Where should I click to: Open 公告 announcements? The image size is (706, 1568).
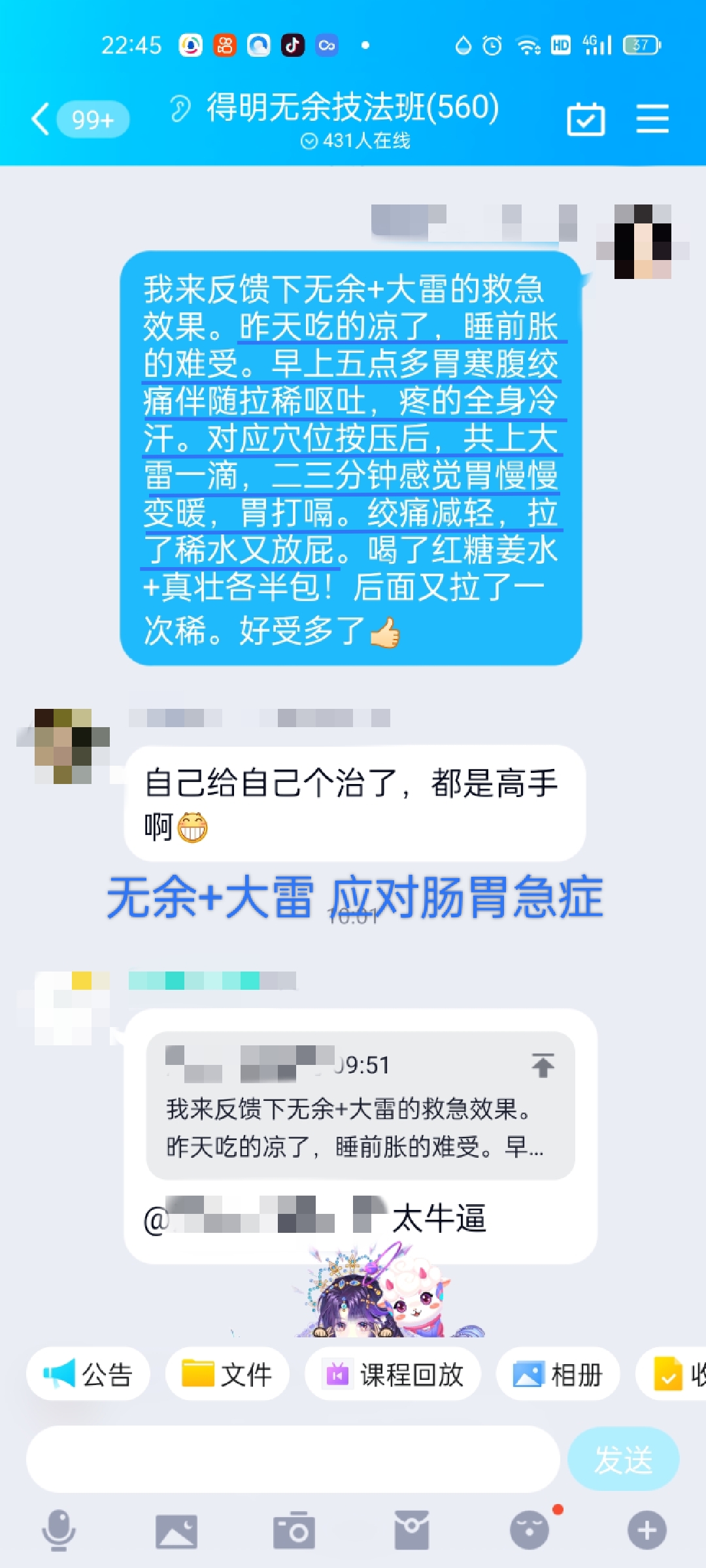pyautogui.click(x=88, y=1375)
